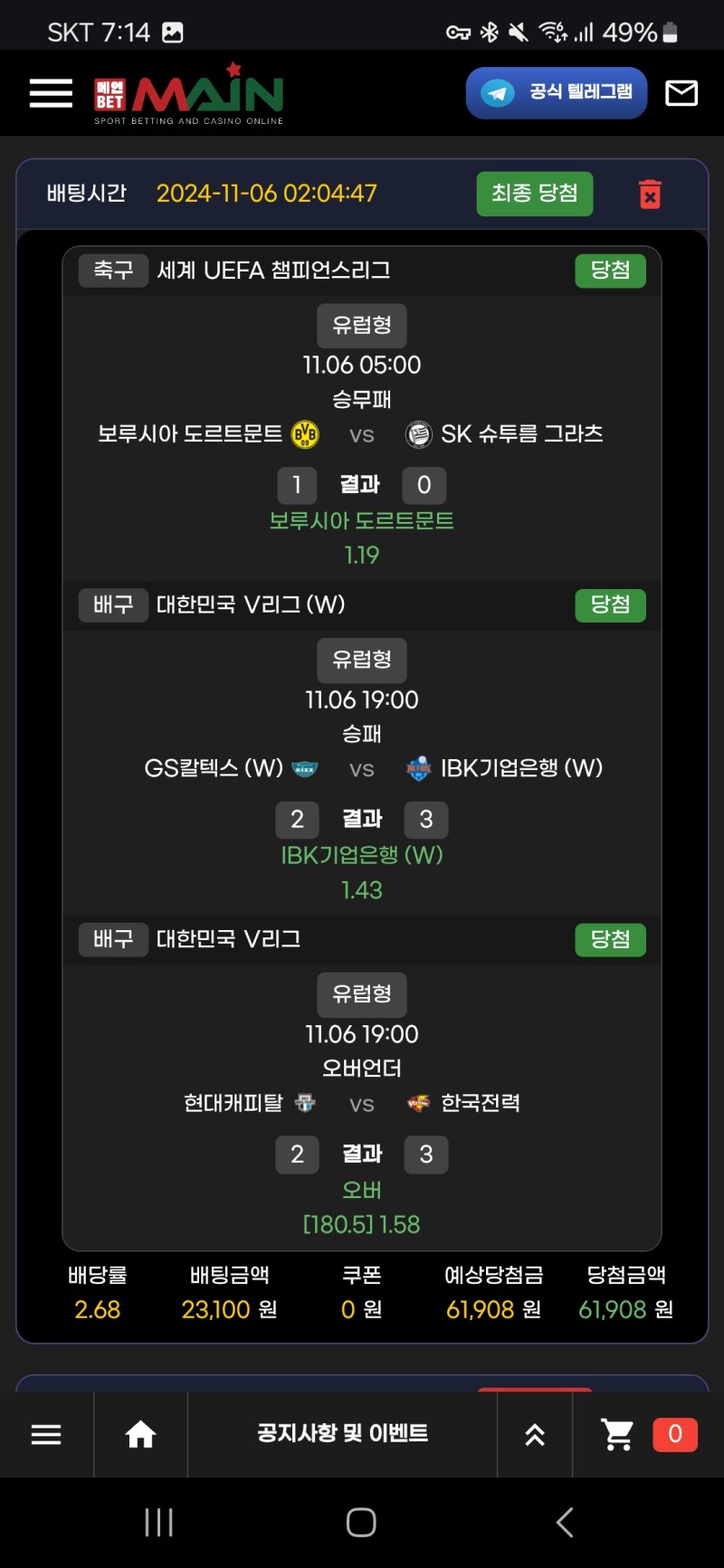Open the messages envelope icon
724x1568 pixels.
pos(681,93)
